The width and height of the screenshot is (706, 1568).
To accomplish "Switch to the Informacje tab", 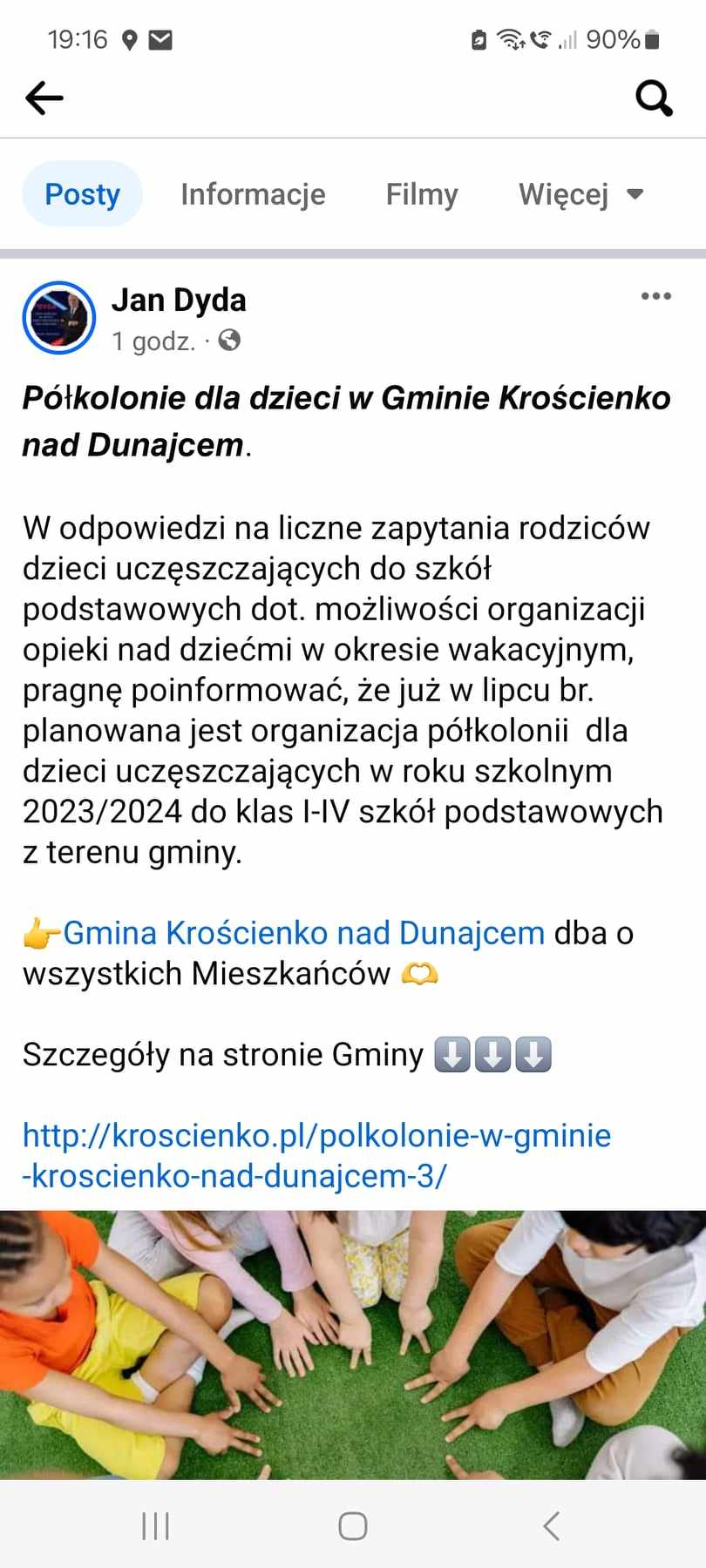I will (253, 194).
